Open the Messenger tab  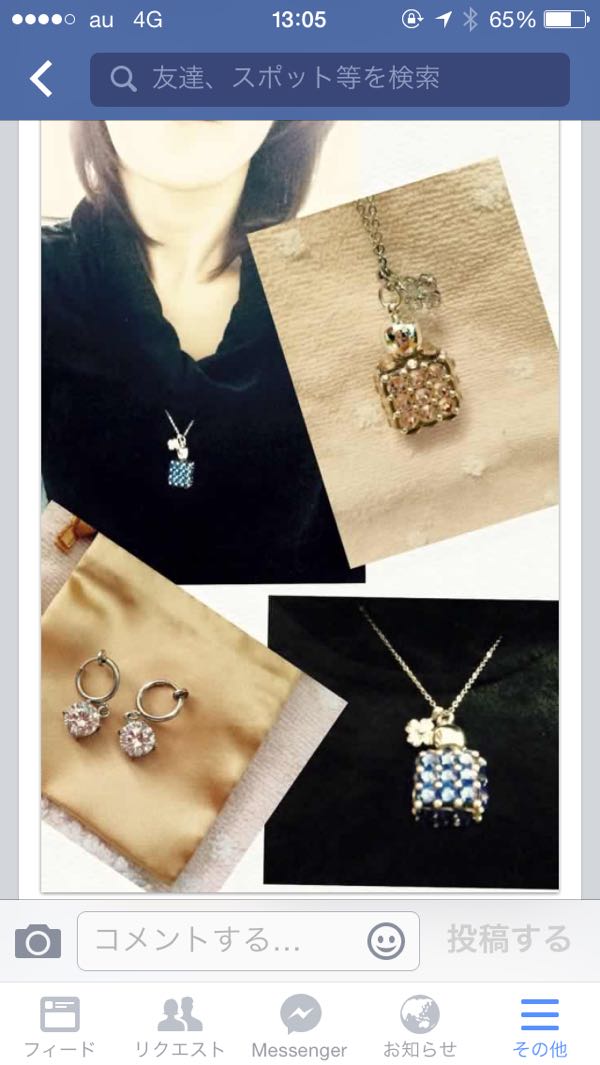click(300, 1025)
